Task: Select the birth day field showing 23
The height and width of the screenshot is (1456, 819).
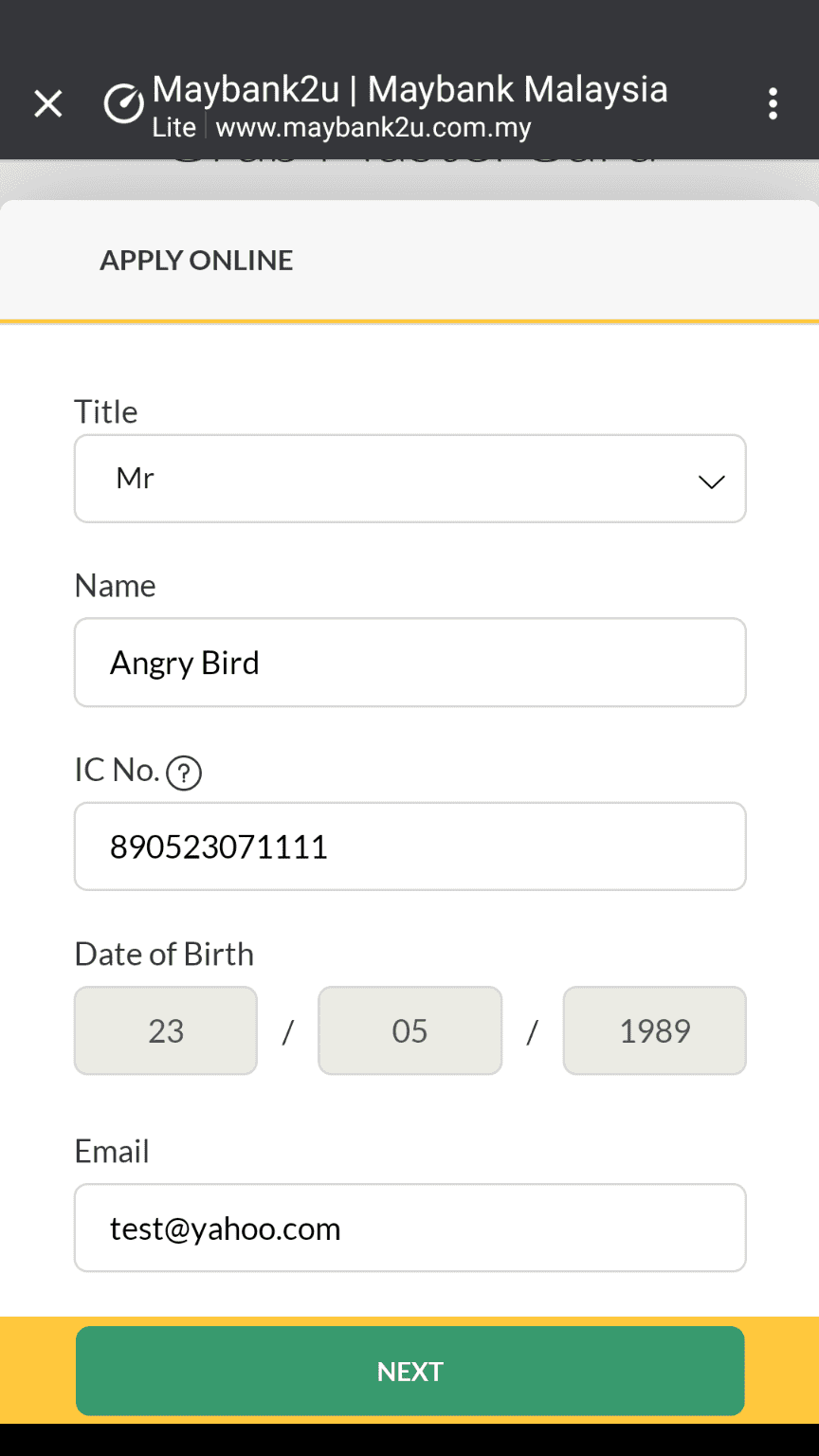Action: (x=166, y=1030)
